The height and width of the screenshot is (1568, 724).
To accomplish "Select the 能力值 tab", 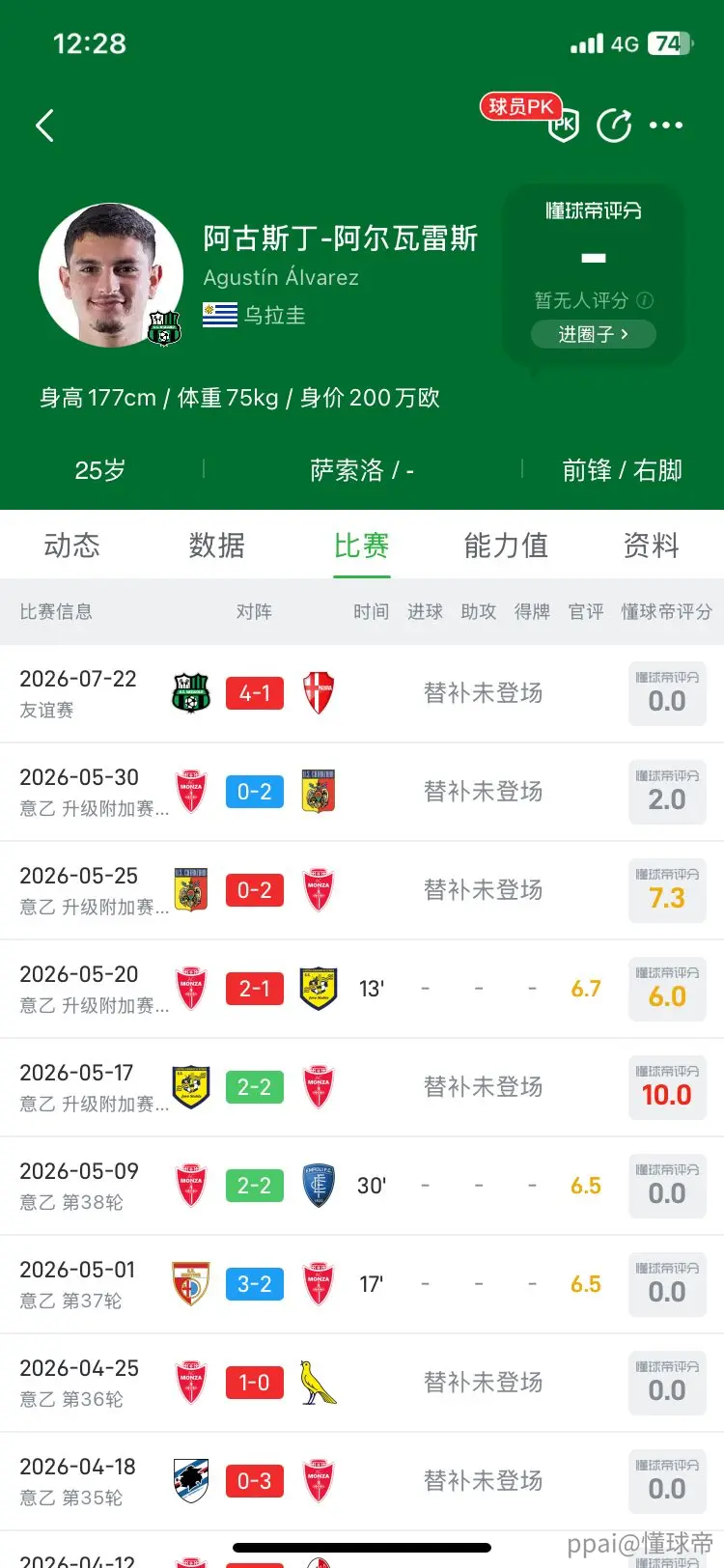I will tap(507, 546).
